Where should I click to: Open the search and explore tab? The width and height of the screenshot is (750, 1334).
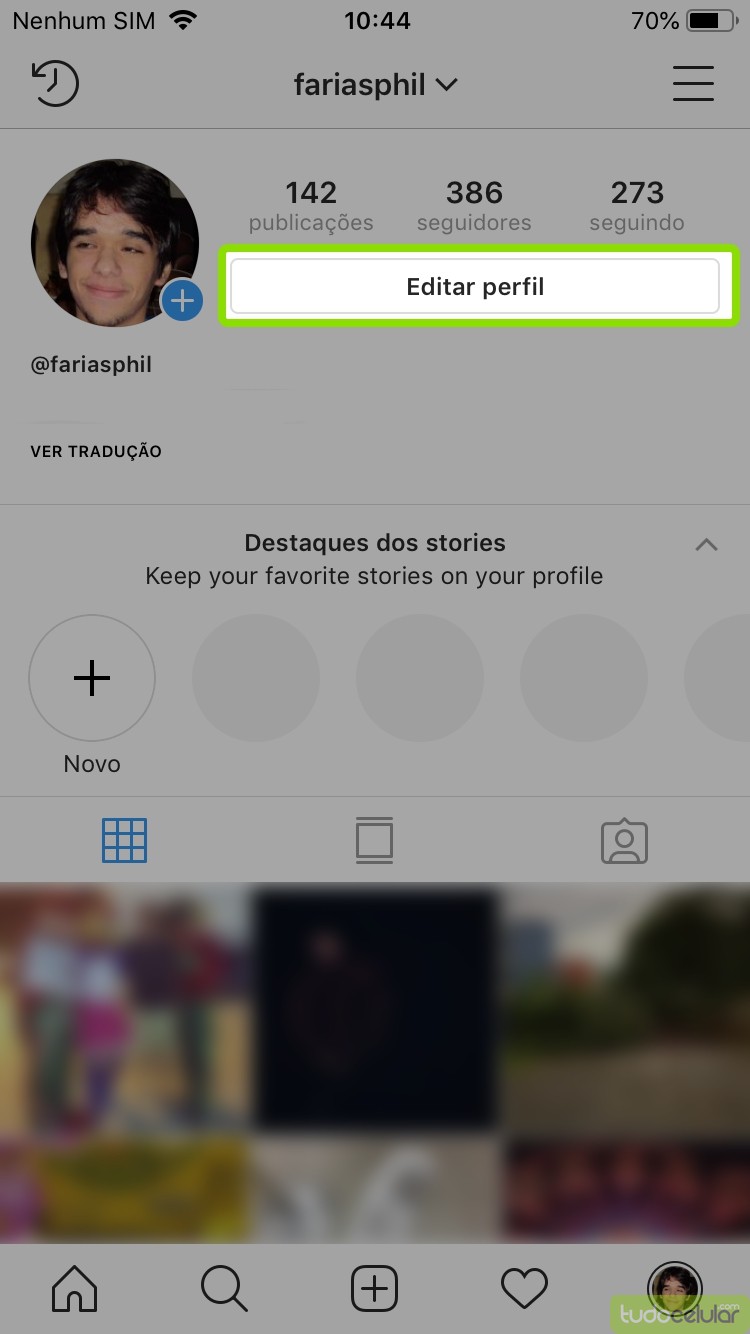click(225, 1288)
